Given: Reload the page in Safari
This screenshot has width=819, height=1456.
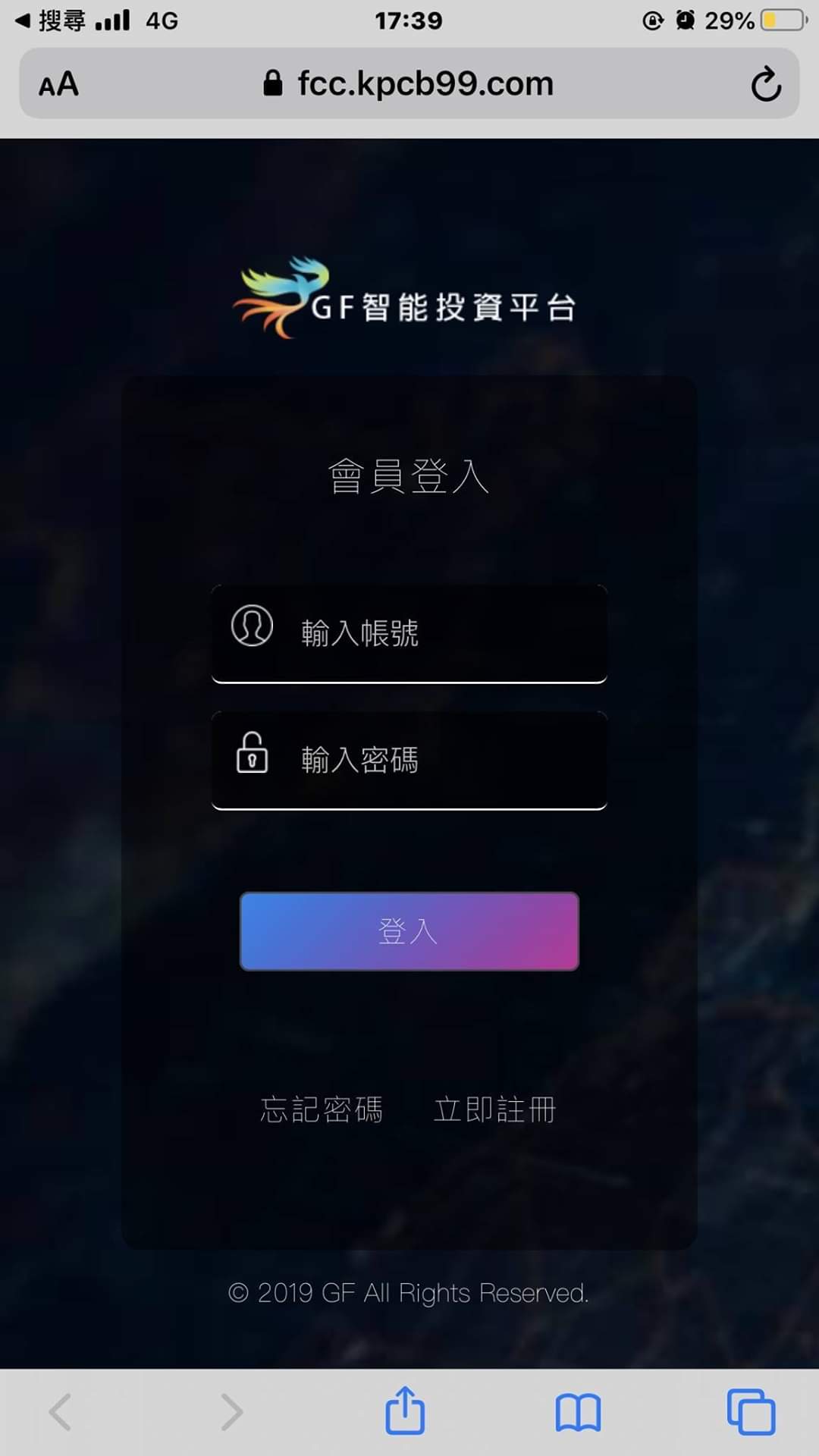Looking at the screenshot, I should tap(765, 84).
